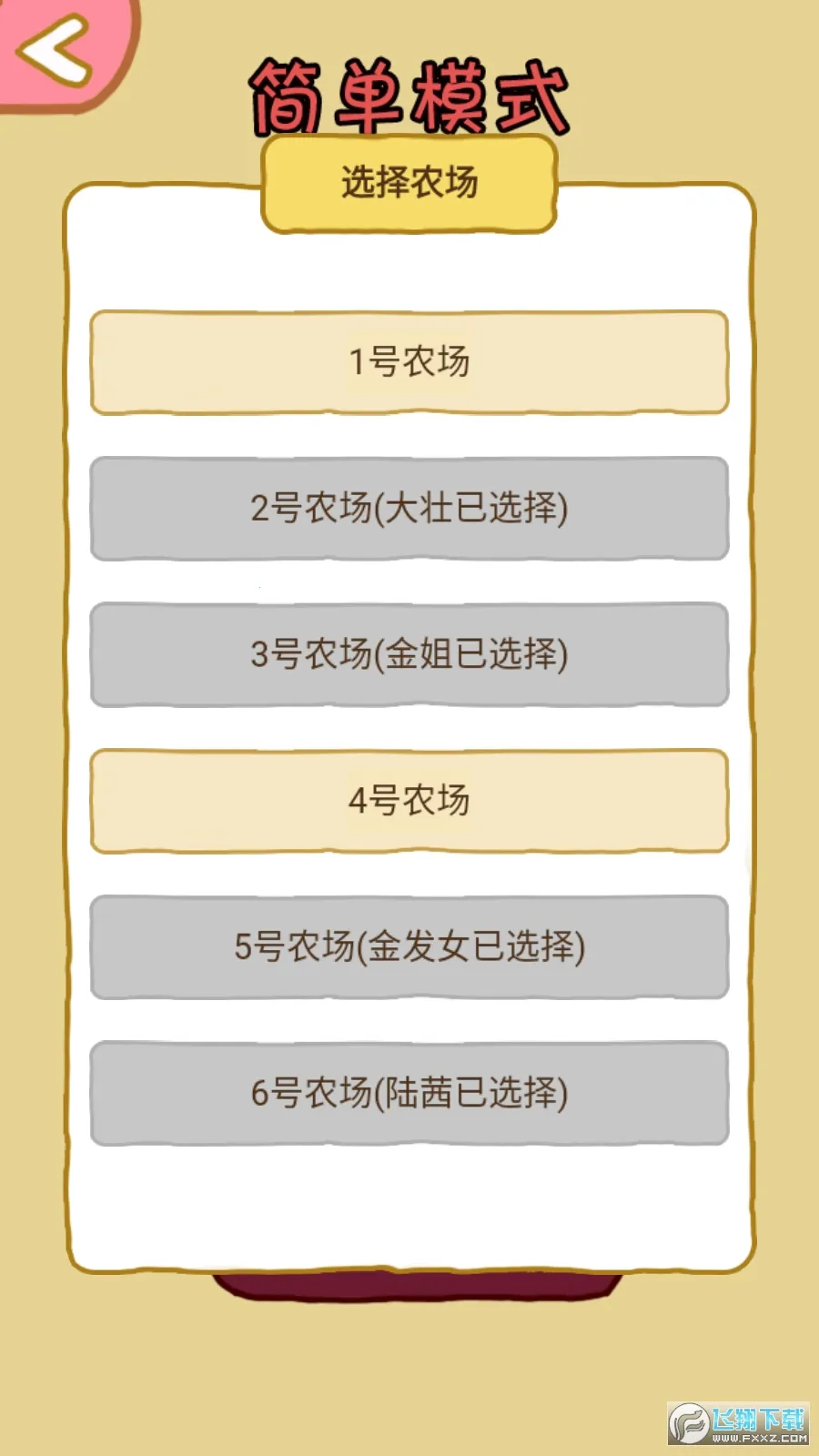Choose 4号农场
Viewport: 819px width, 1456px height.
409,801
